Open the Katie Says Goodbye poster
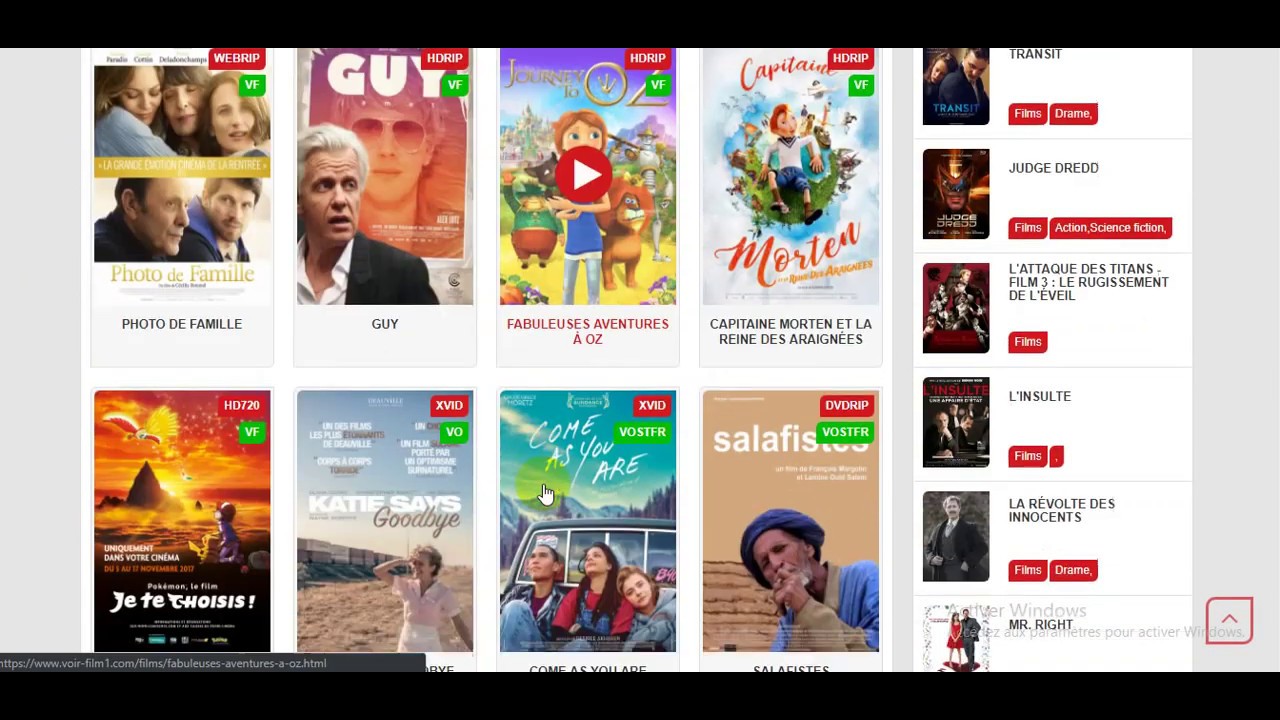The height and width of the screenshot is (720, 1280). (385, 521)
